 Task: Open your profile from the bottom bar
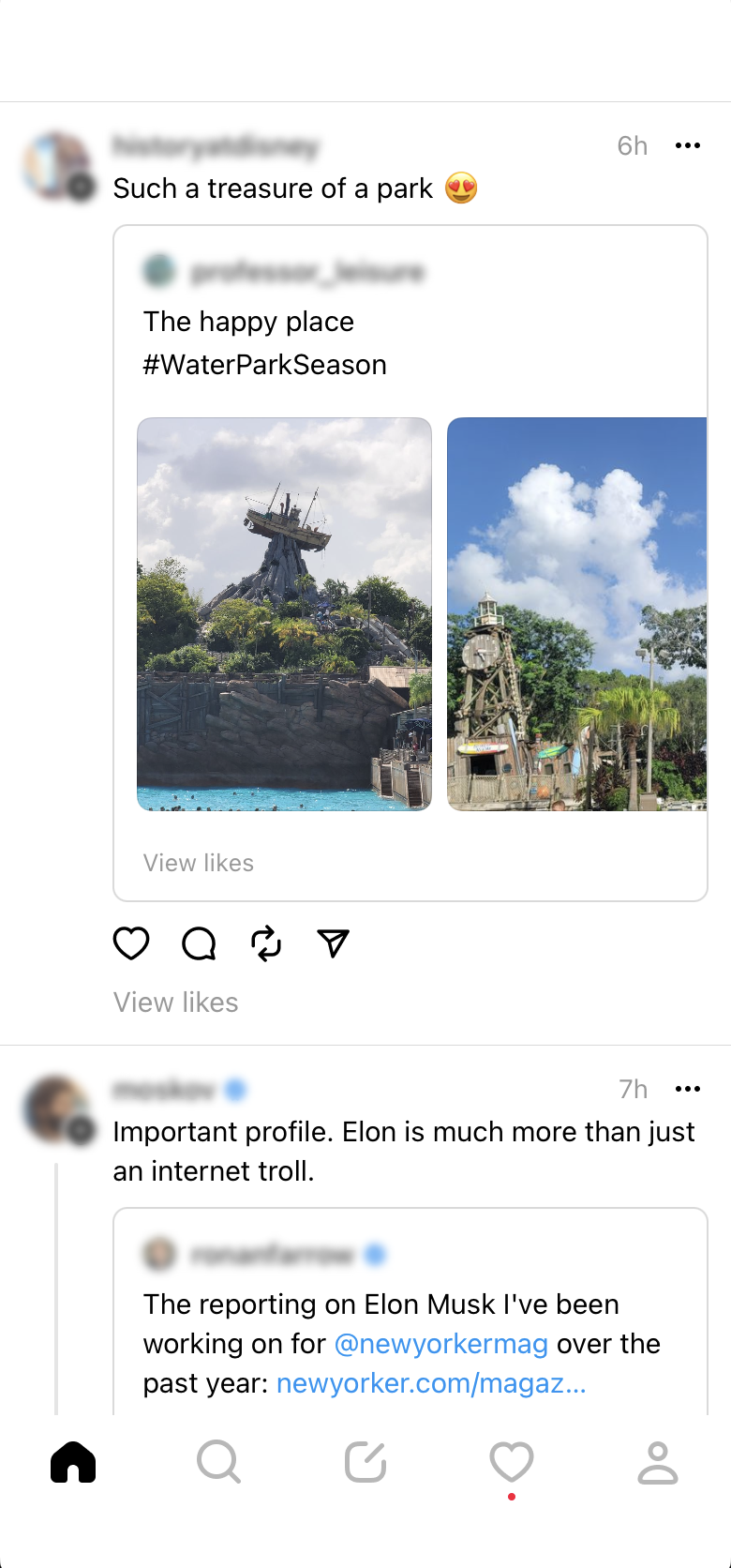(657, 1461)
